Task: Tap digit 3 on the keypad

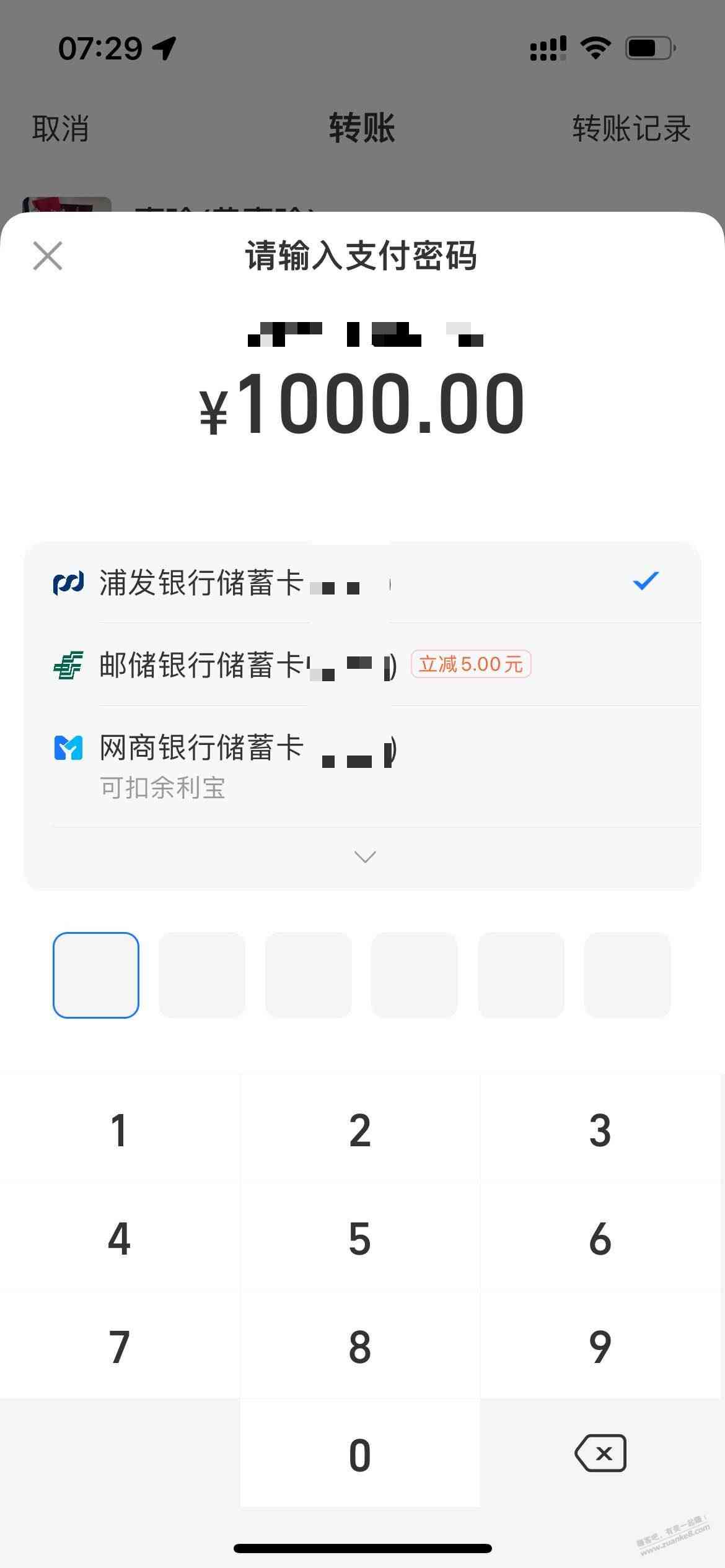Action: tap(600, 1130)
